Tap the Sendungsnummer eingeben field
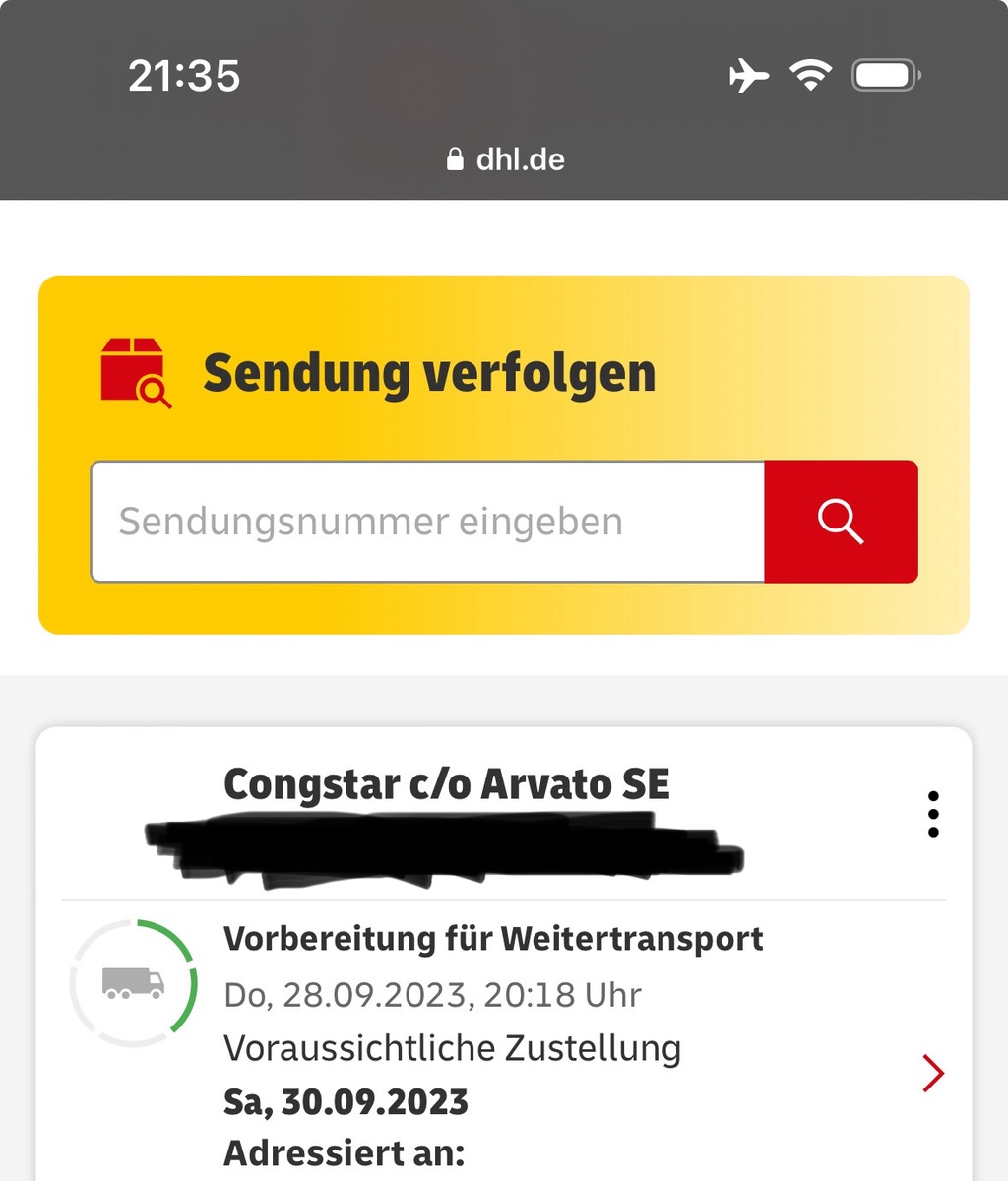The image size is (1008, 1181). click(426, 522)
